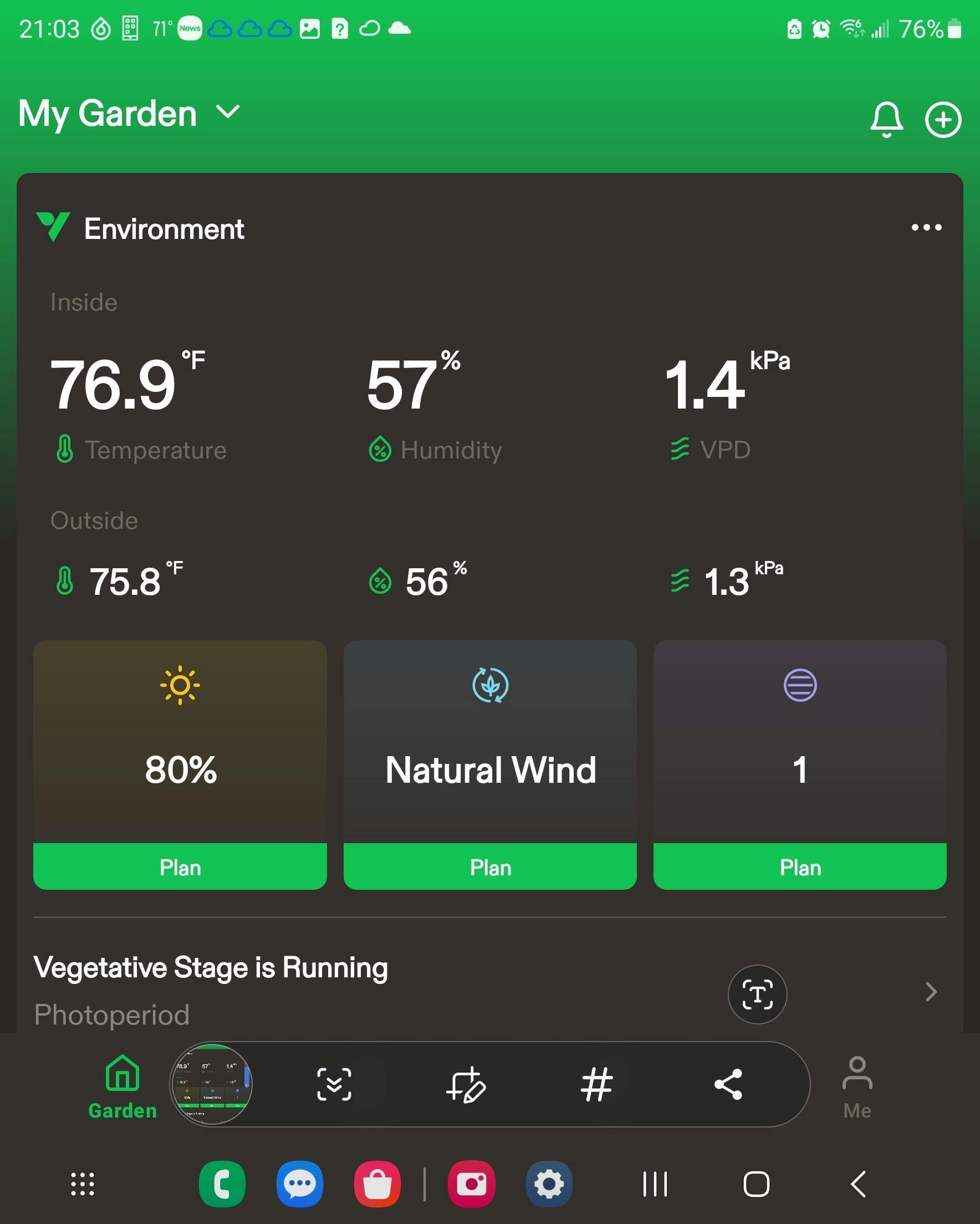Tap Plan under the card showing 1

(x=800, y=867)
